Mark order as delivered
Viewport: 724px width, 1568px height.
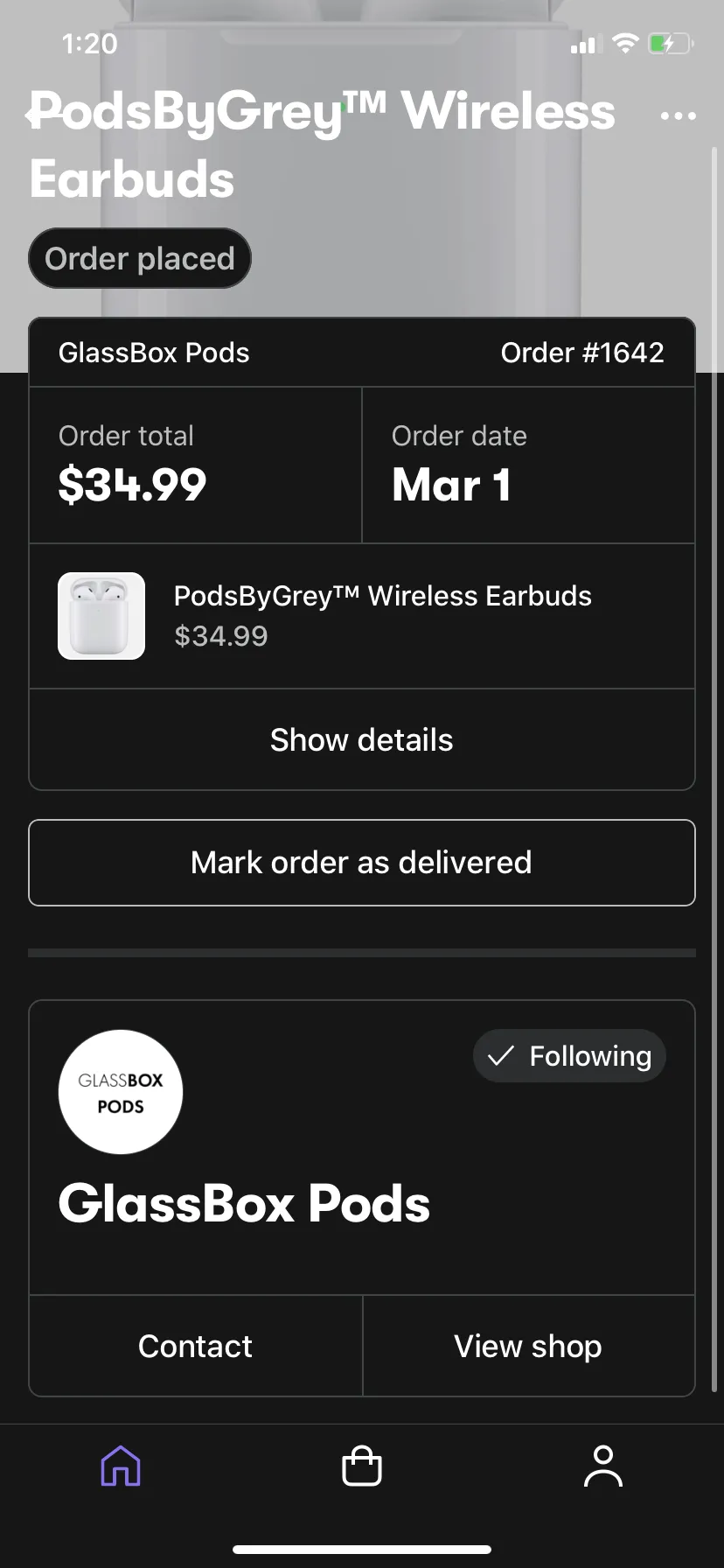(362, 863)
